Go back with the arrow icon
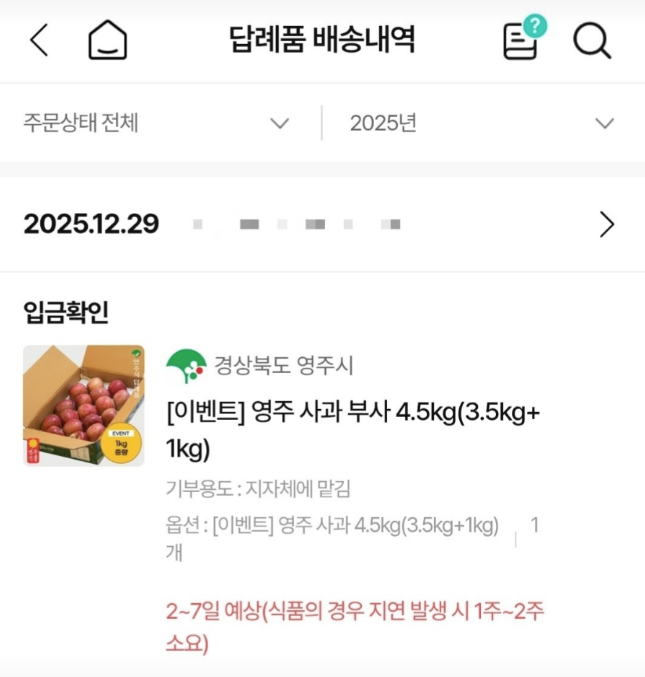The height and width of the screenshot is (677, 645). click(x=39, y=41)
